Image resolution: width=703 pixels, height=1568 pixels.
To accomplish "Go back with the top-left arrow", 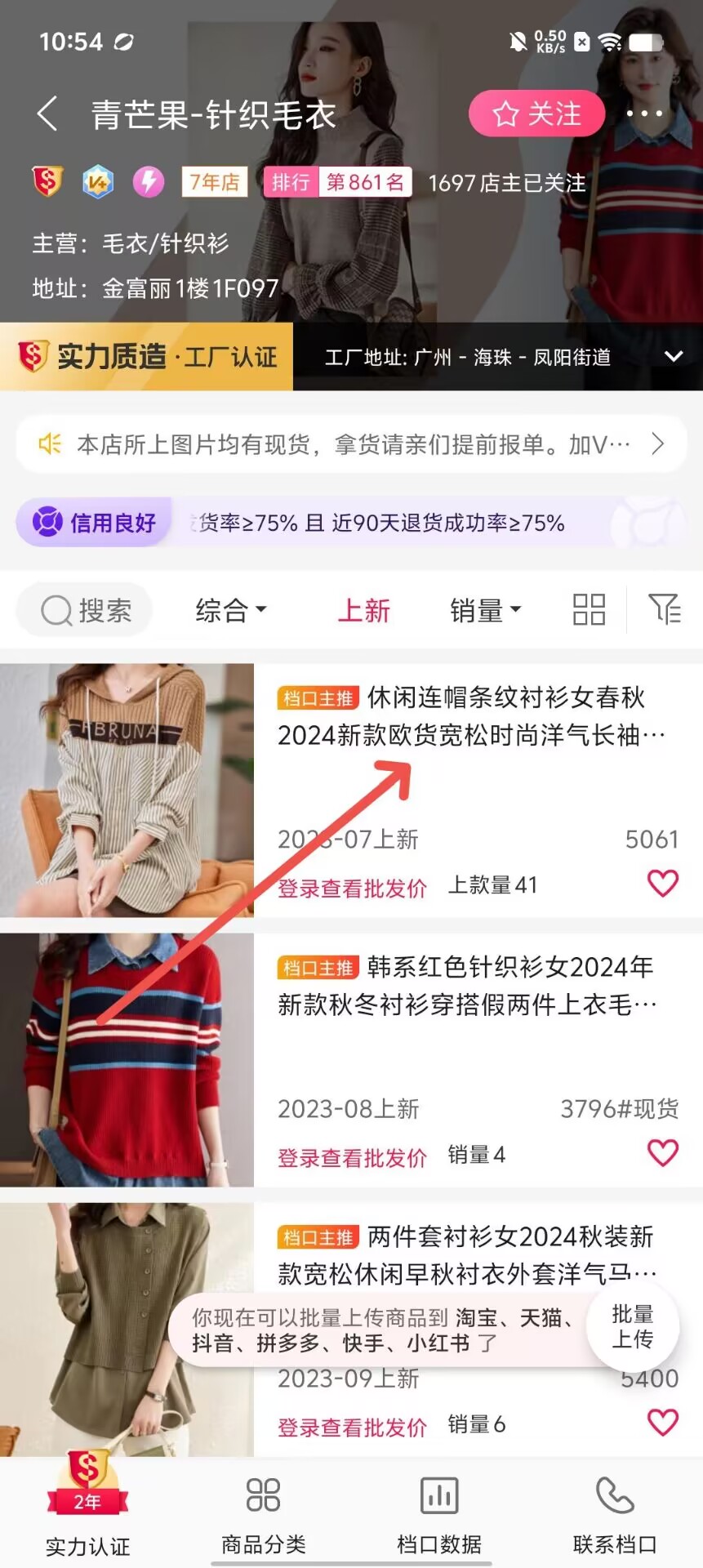I will pos(47,114).
